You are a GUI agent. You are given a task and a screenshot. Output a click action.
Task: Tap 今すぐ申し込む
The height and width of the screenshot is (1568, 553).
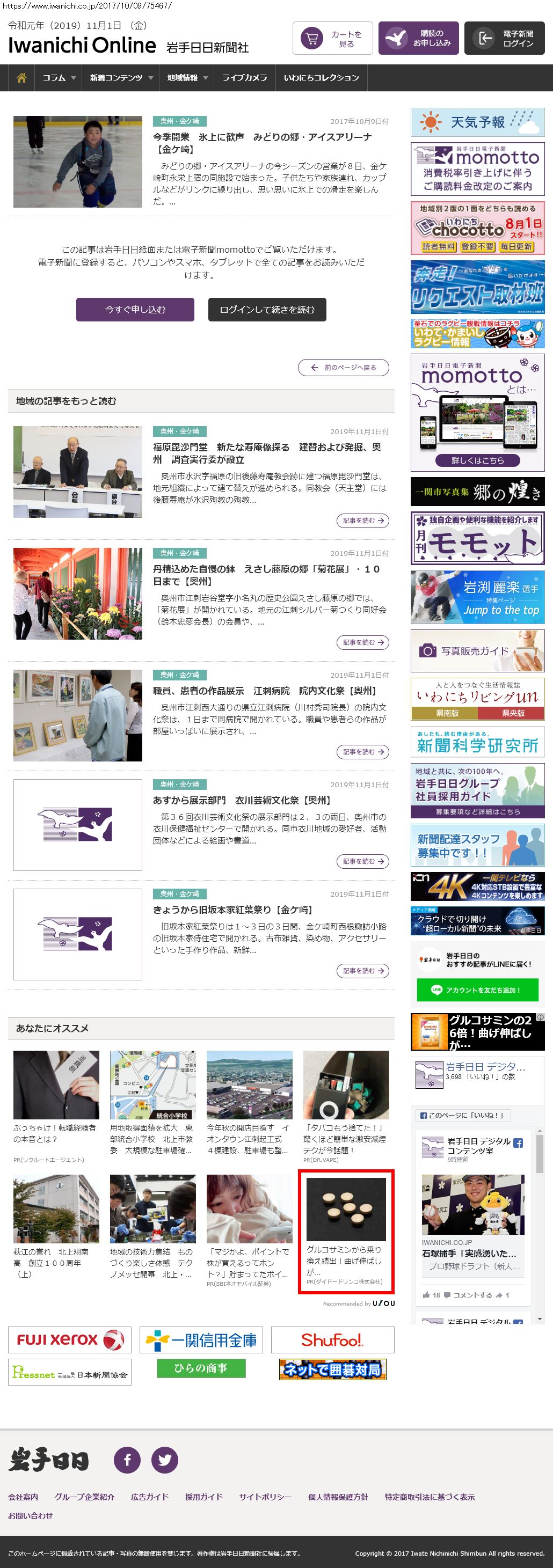click(x=135, y=309)
